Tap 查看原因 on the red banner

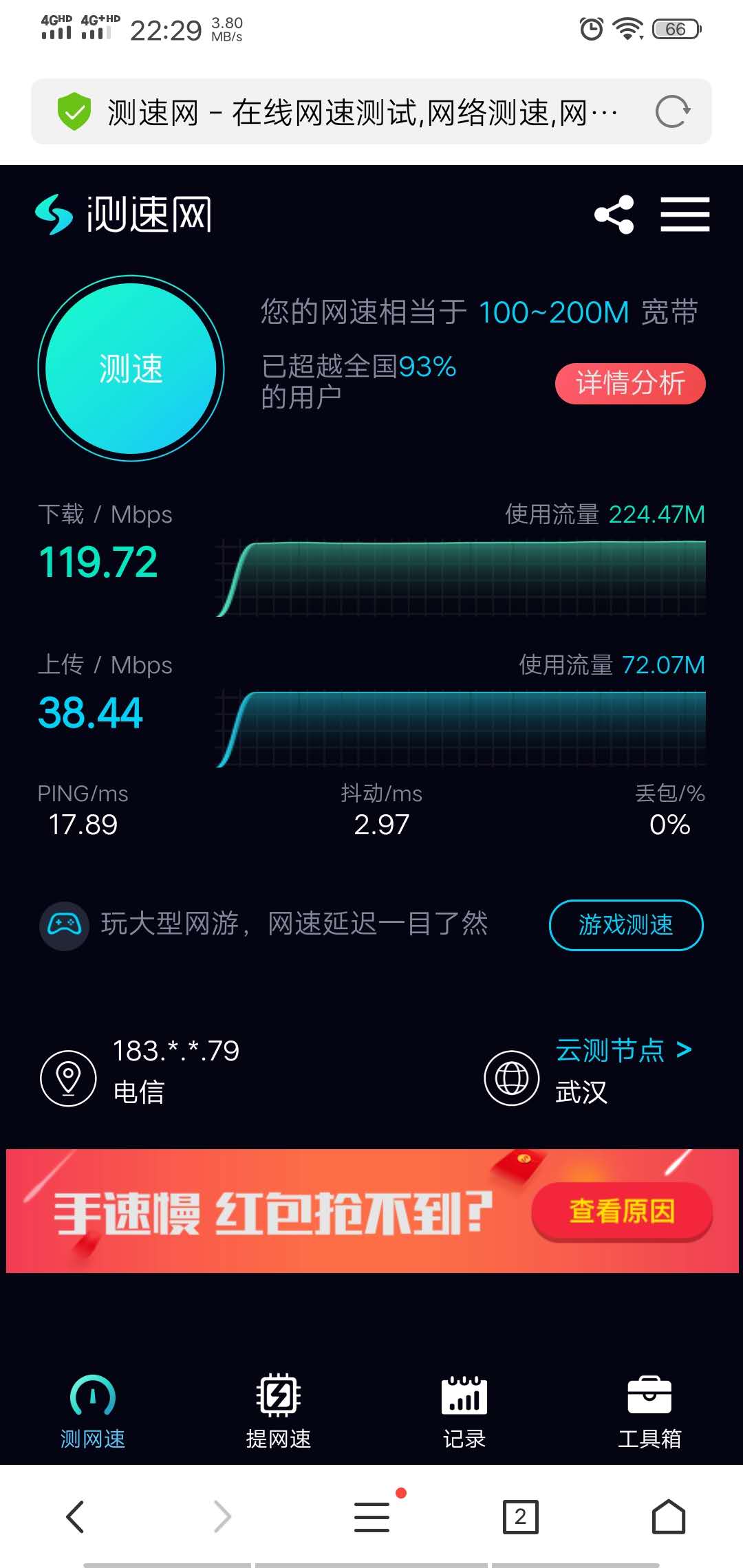[x=621, y=1212]
